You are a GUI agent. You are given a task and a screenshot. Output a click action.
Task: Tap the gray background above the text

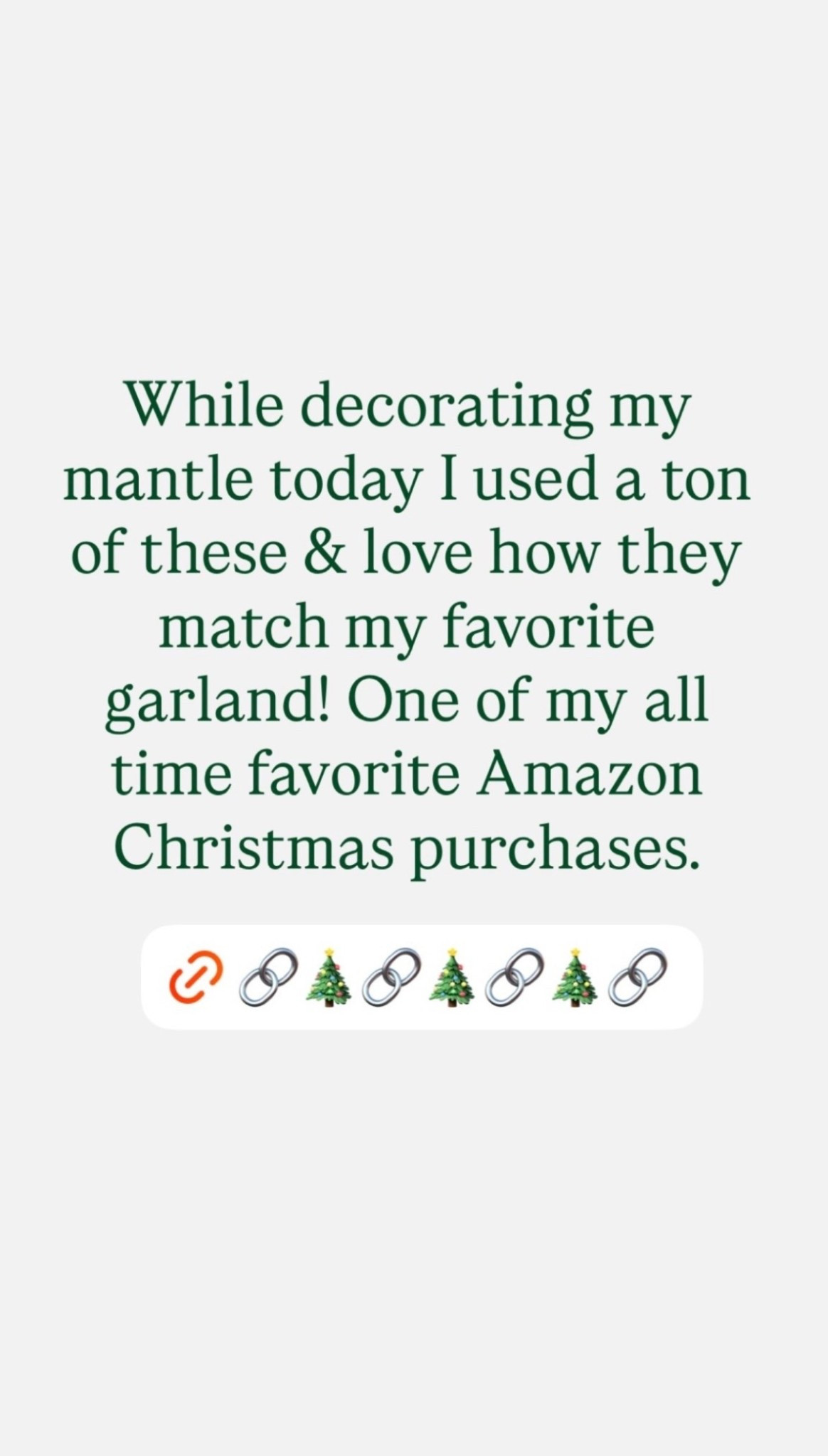coord(413,213)
